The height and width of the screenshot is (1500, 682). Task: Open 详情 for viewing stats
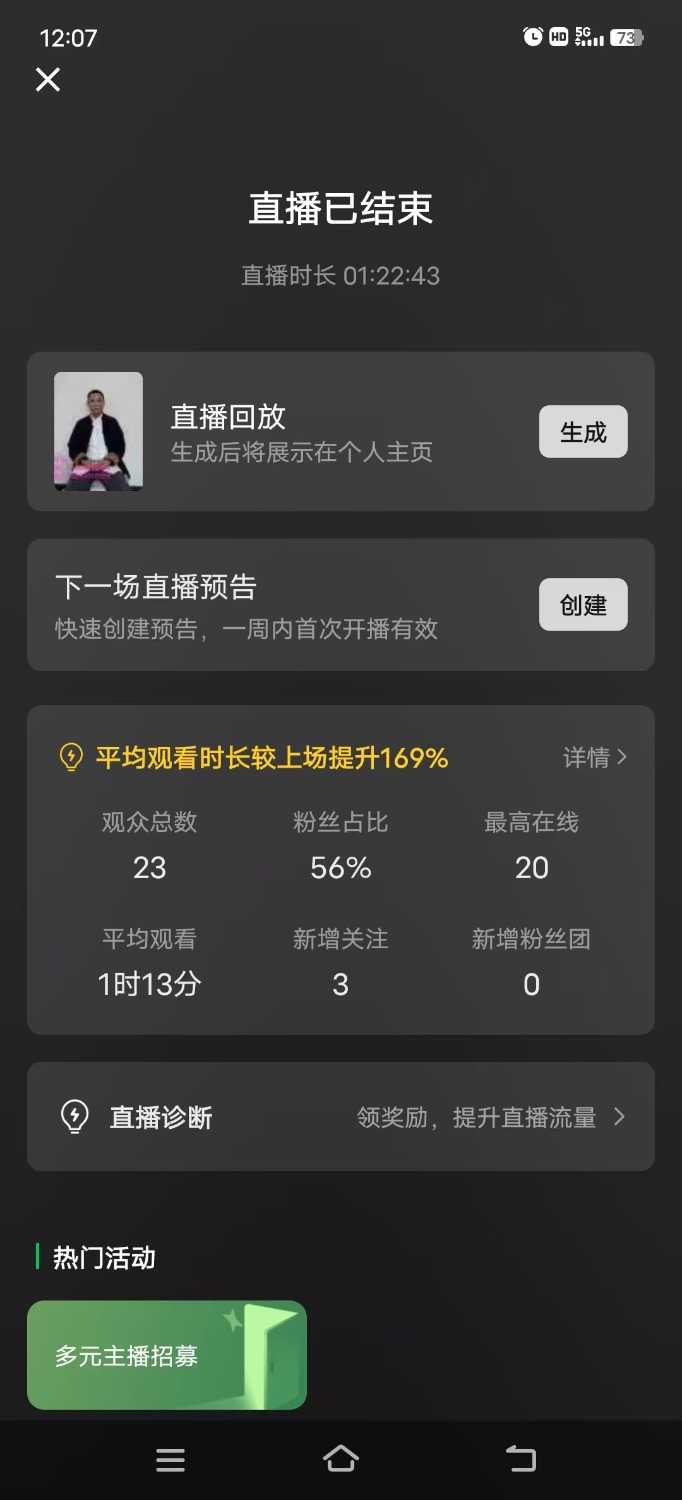(x=595, y=758)
